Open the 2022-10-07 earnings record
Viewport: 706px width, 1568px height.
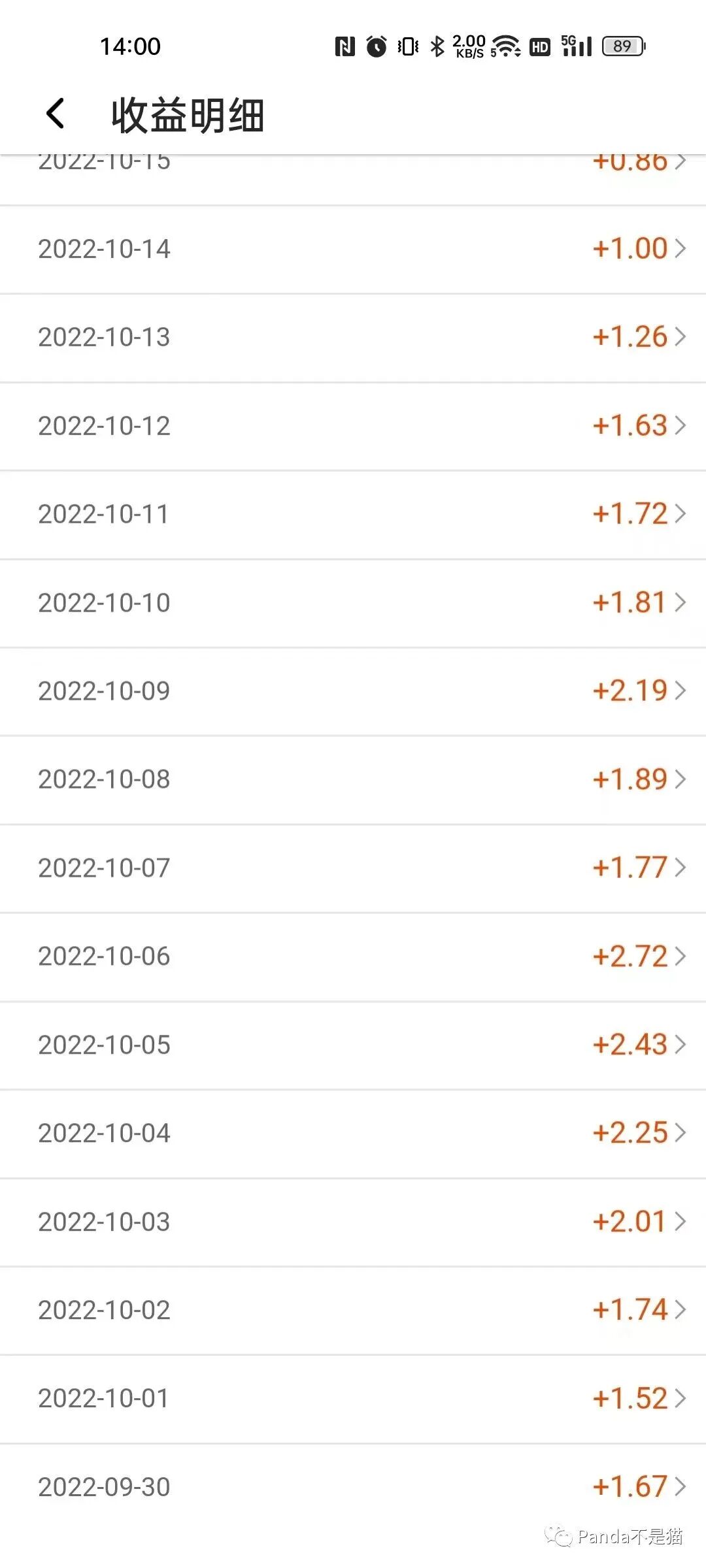click(x=353, y=868)
